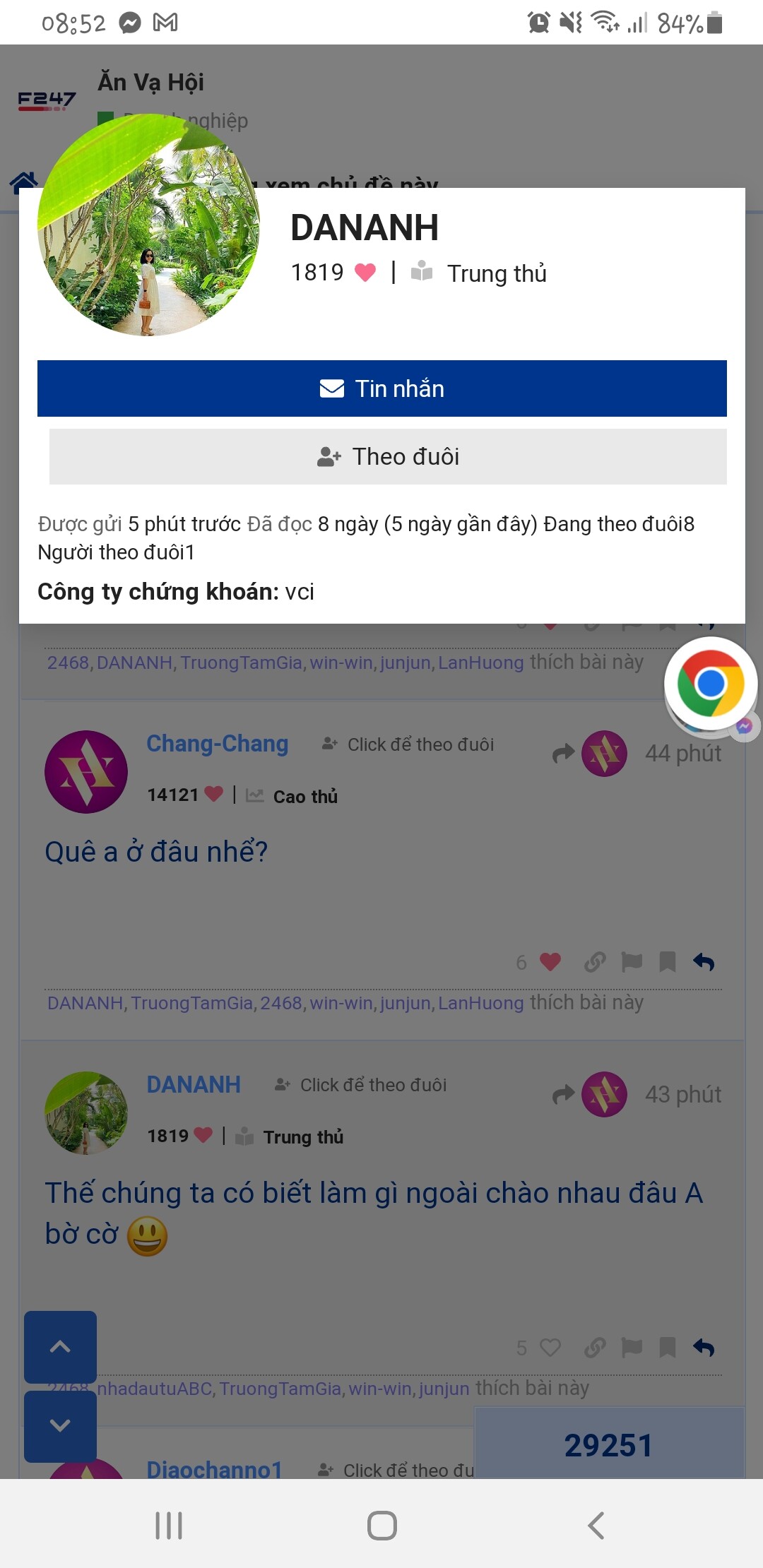Bookmark DANANH's post
Viewport: 763px width, 1568px height.
(x=667, y=1348)
